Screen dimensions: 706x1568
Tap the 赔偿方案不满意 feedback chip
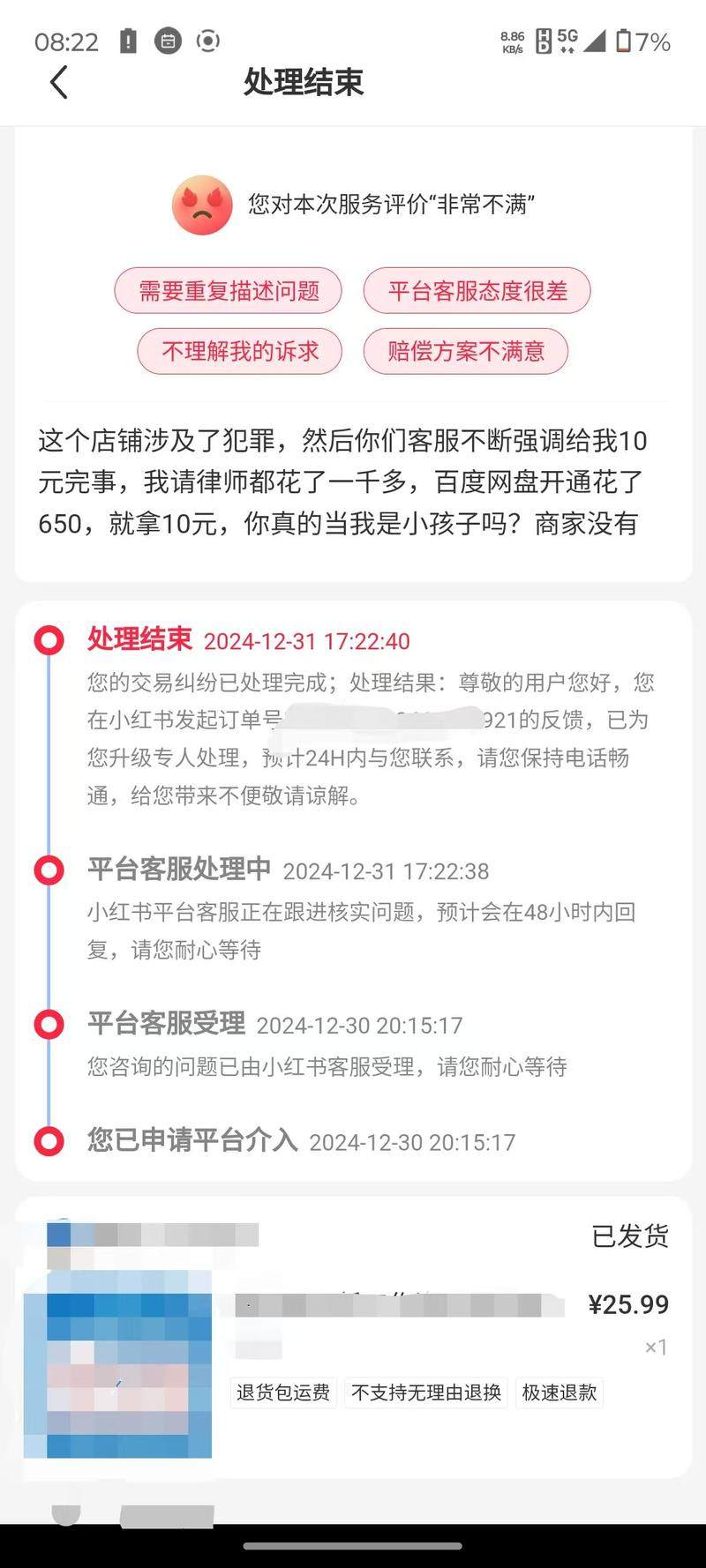465,351
